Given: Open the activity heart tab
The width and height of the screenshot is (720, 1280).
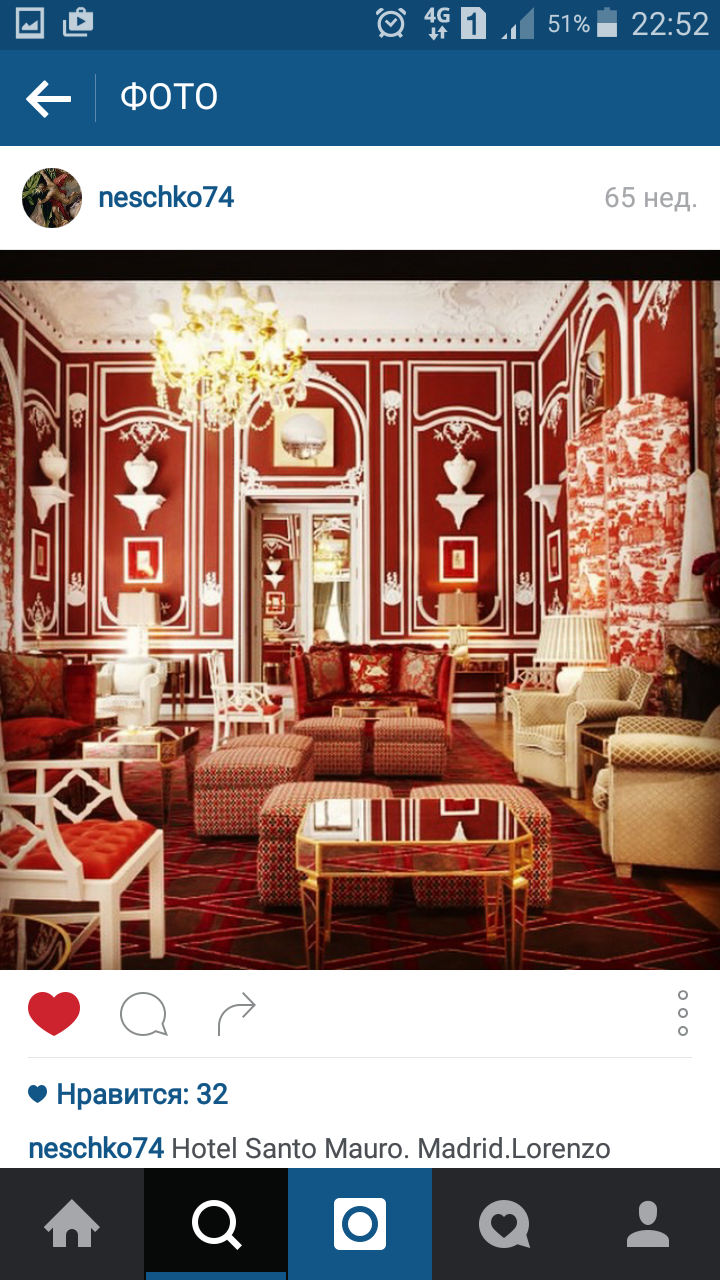Looking at the screenshot, I should [x=504, y=1224].
